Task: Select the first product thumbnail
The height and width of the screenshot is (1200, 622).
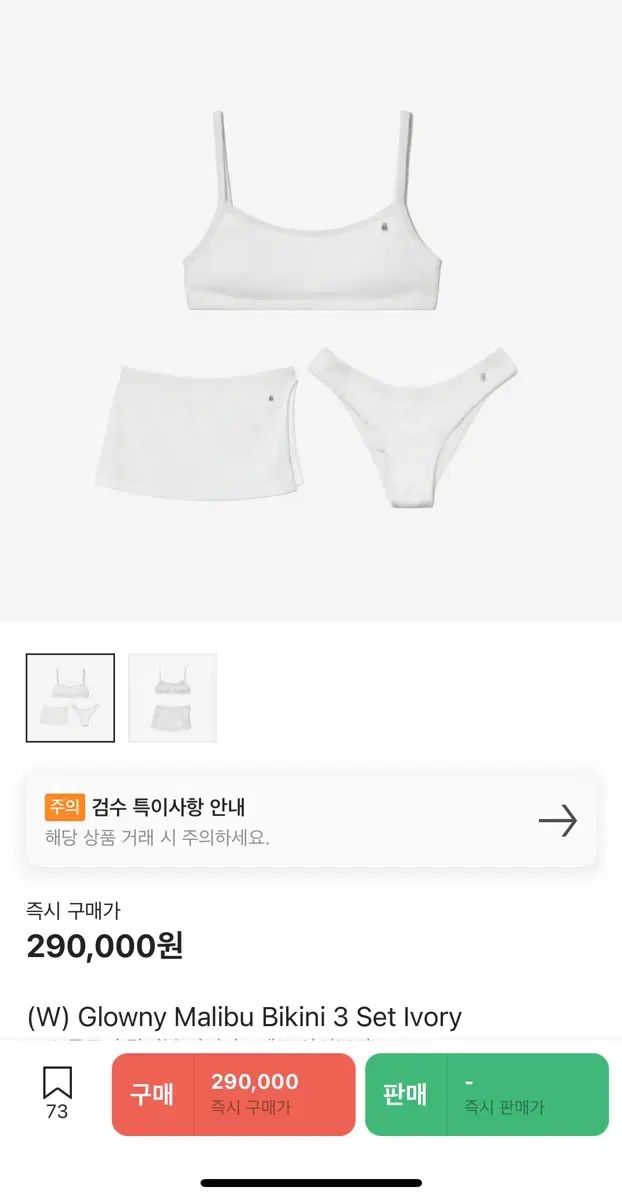Action: 70,698
